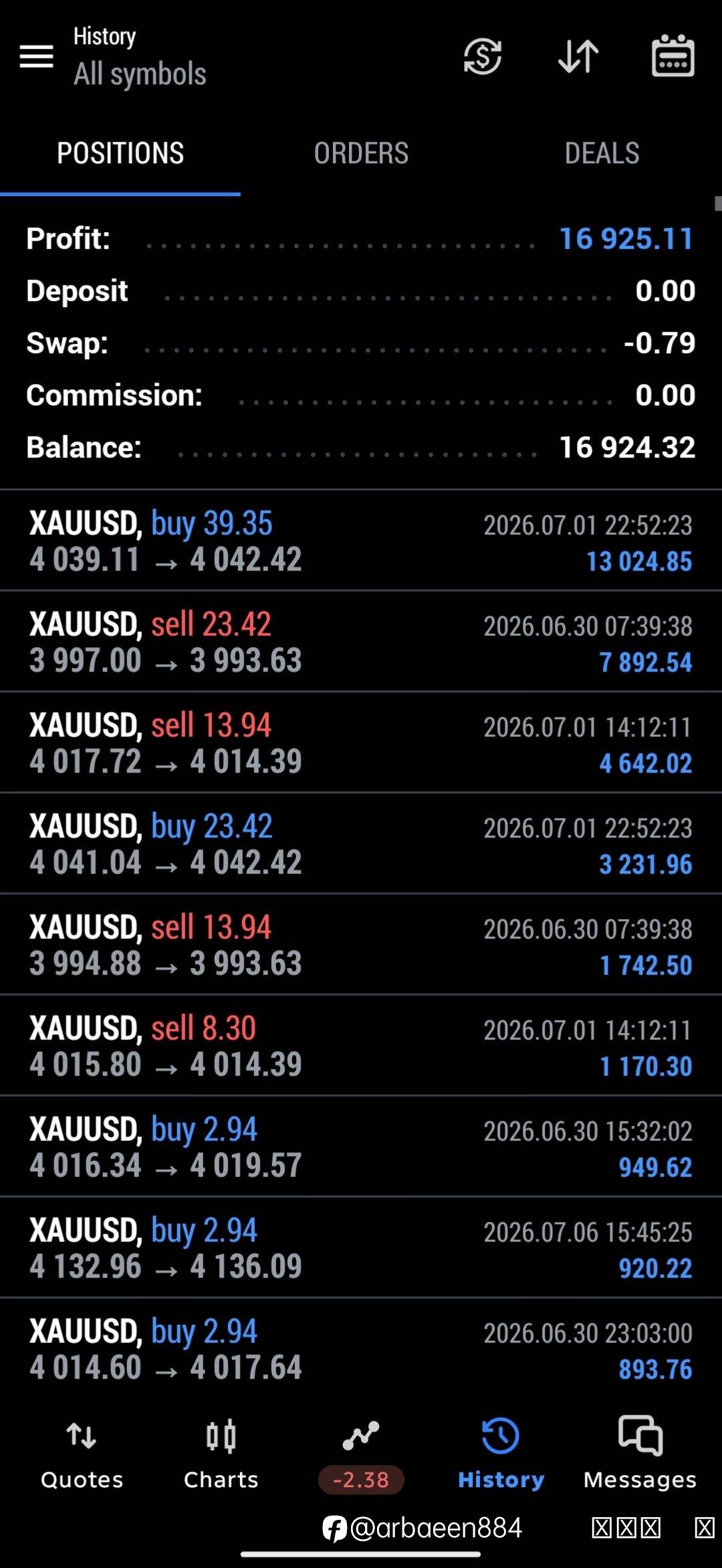
Task: Open the buy 23.42 XAUUSD position
Action: (x=361, y=844)
